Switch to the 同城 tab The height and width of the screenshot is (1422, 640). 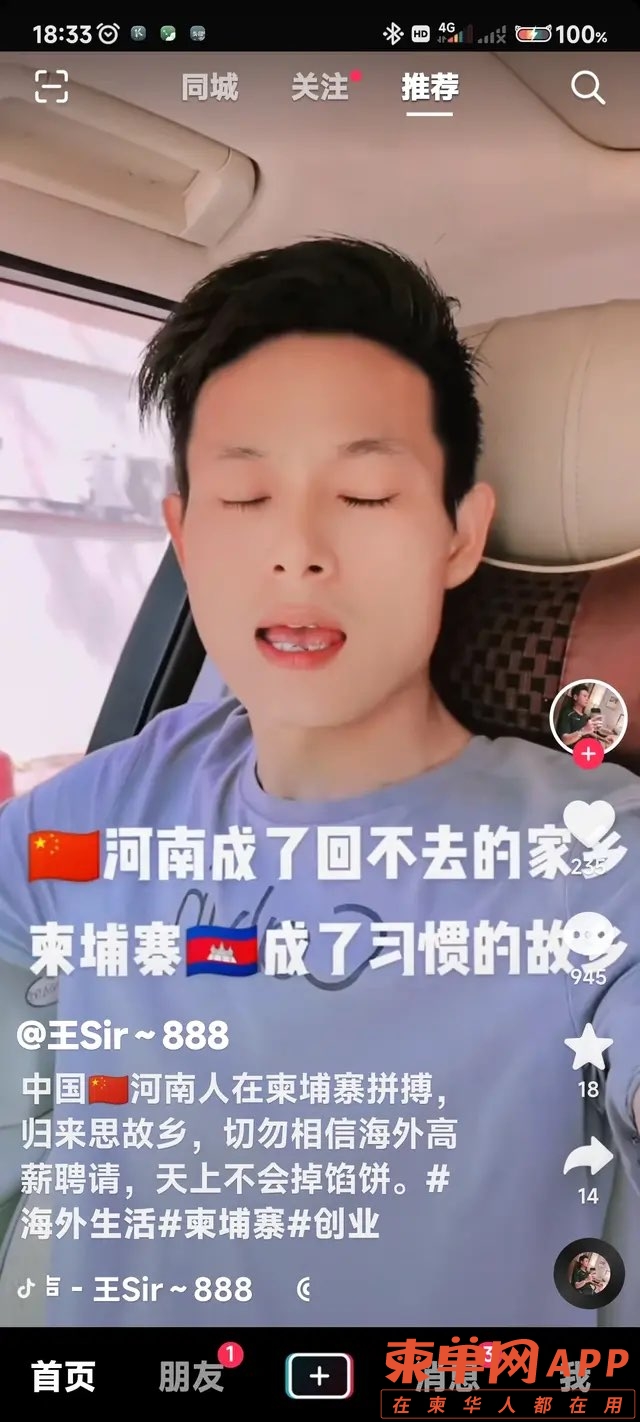click(x=210, y=88)
